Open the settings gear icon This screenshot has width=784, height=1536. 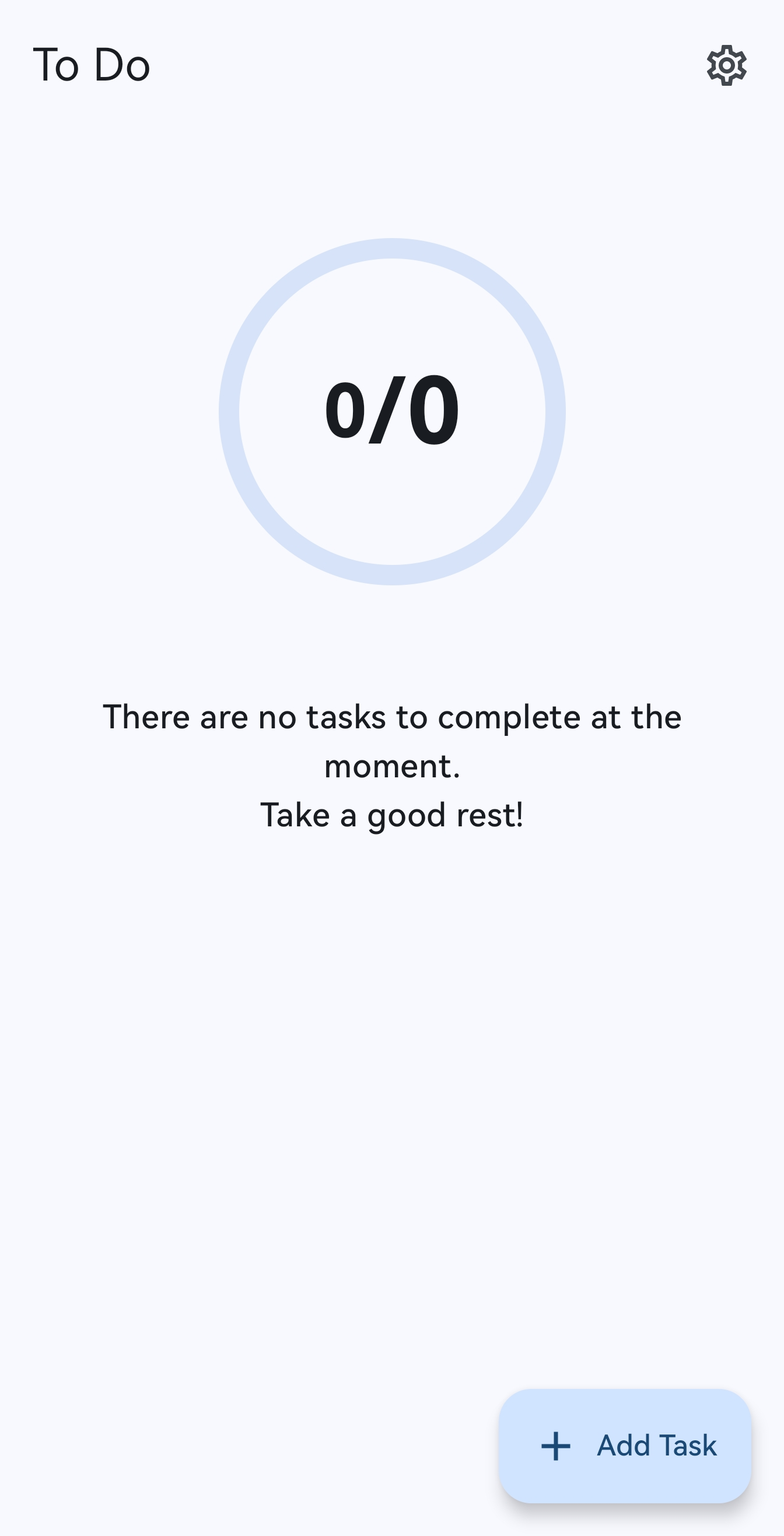pos(726,65)
